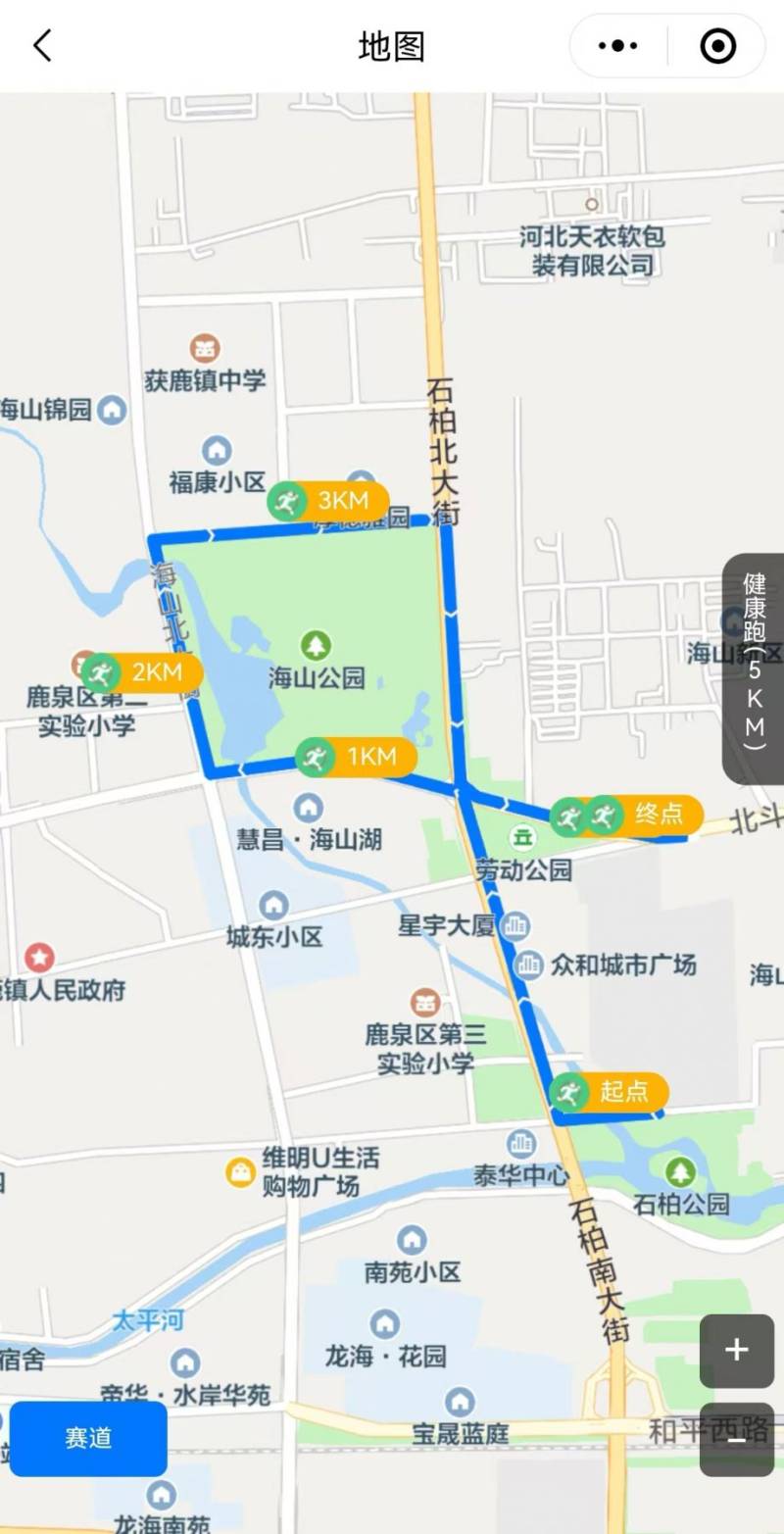The height and width of the screenshot is (1534, 784).
Task: Click the 众和城市广场 building icon
Action: pos(530,965)
